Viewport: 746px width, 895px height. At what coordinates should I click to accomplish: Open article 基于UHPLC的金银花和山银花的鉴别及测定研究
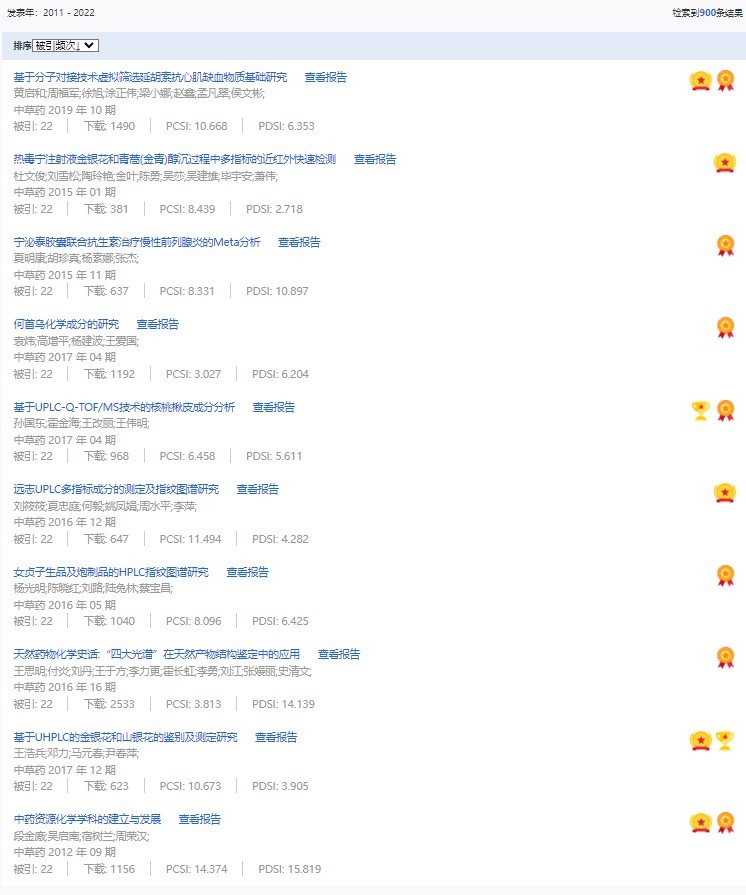(x=125, y=737)
